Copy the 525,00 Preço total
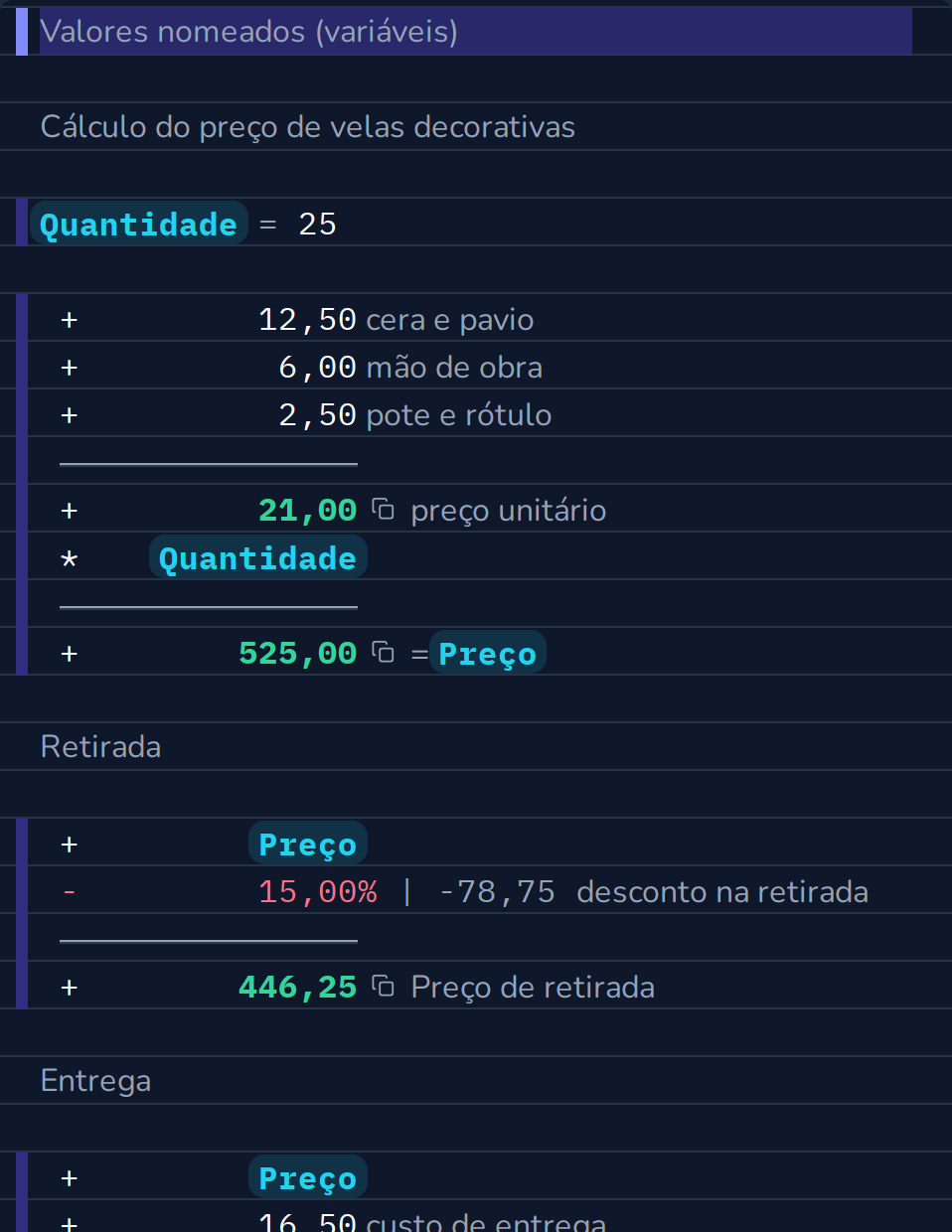The height and width of the screenshot is (1232, 952). pos(384,653)
